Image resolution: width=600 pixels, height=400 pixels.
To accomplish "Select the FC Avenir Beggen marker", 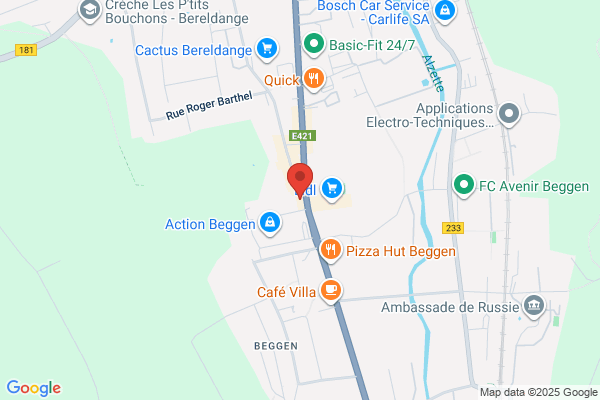I will point(464,185).
